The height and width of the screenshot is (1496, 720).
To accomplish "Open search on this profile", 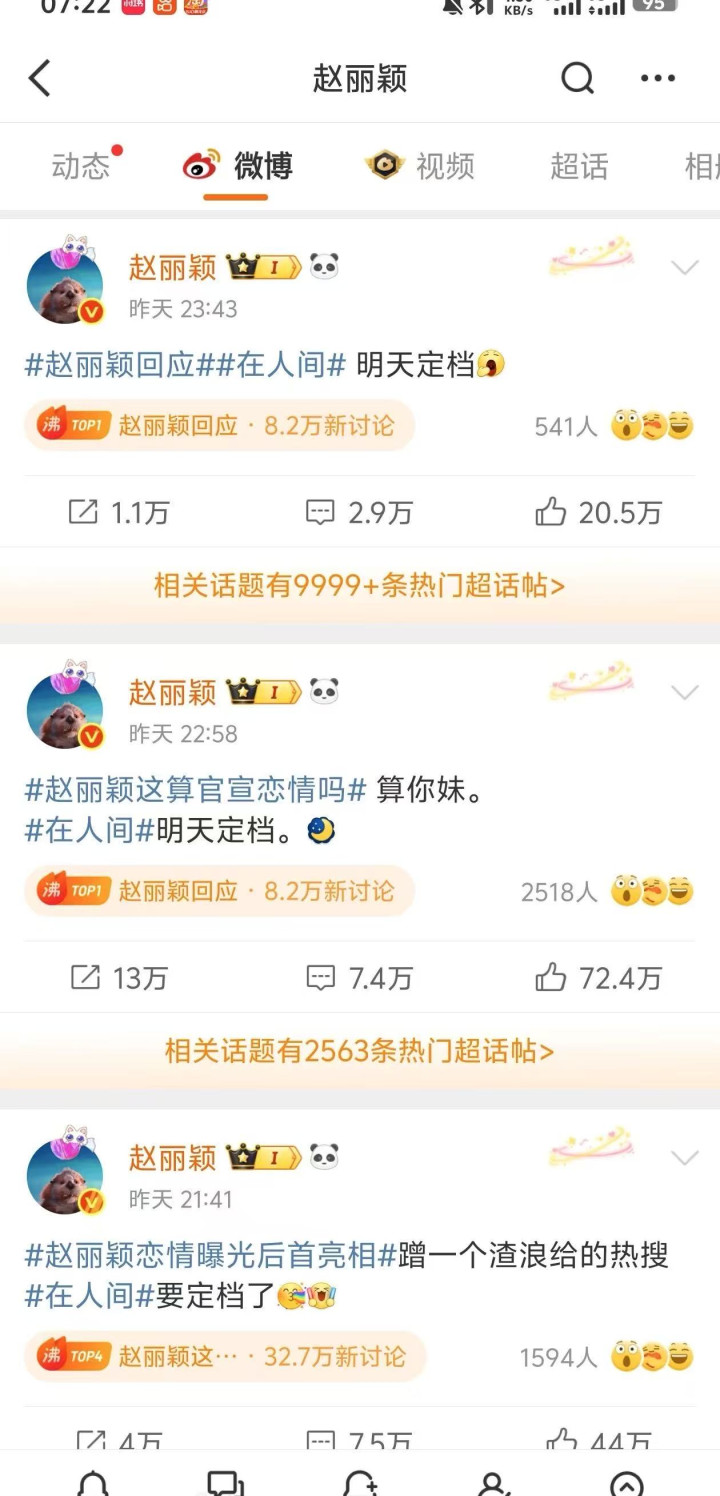I will click(577, 79).
